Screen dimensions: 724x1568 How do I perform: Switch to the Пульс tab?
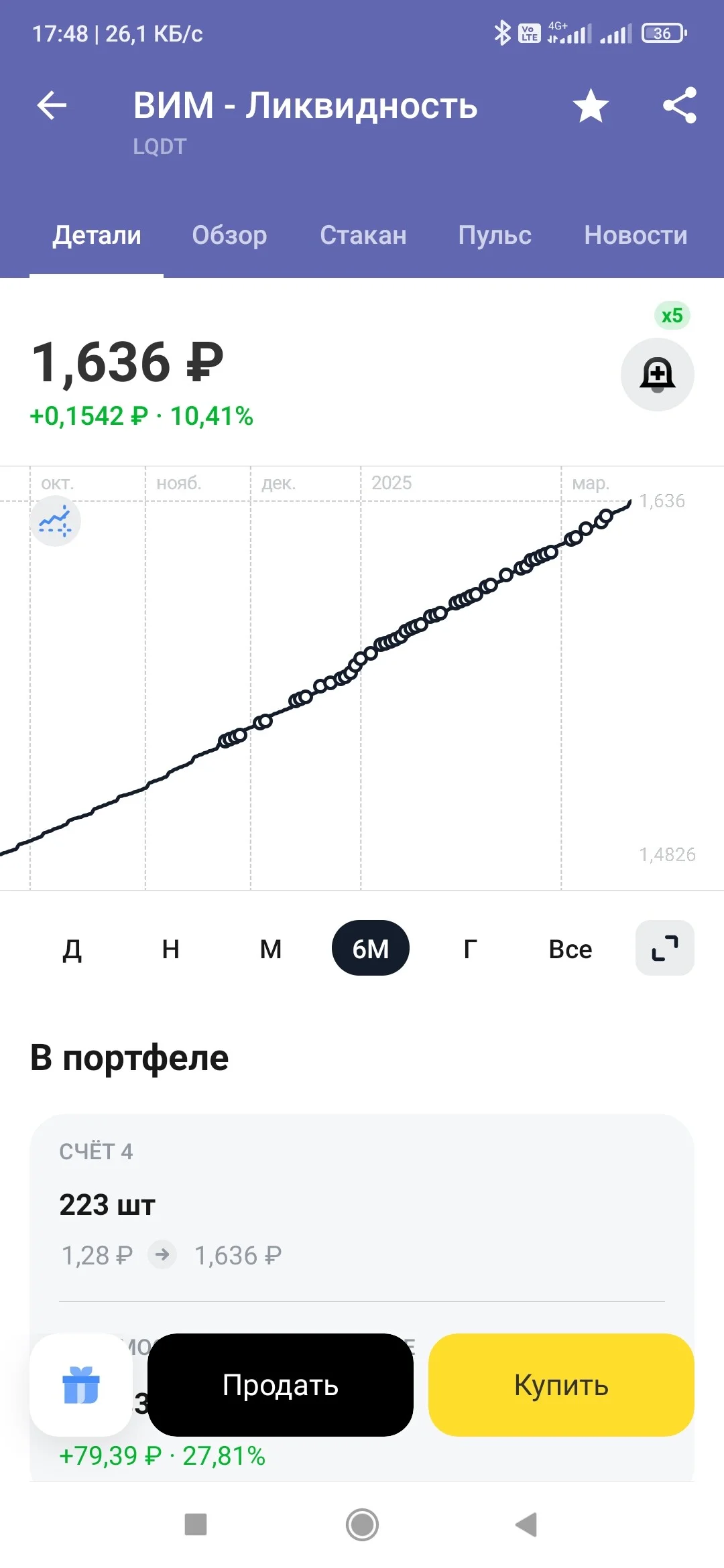[x=495, y=235]
